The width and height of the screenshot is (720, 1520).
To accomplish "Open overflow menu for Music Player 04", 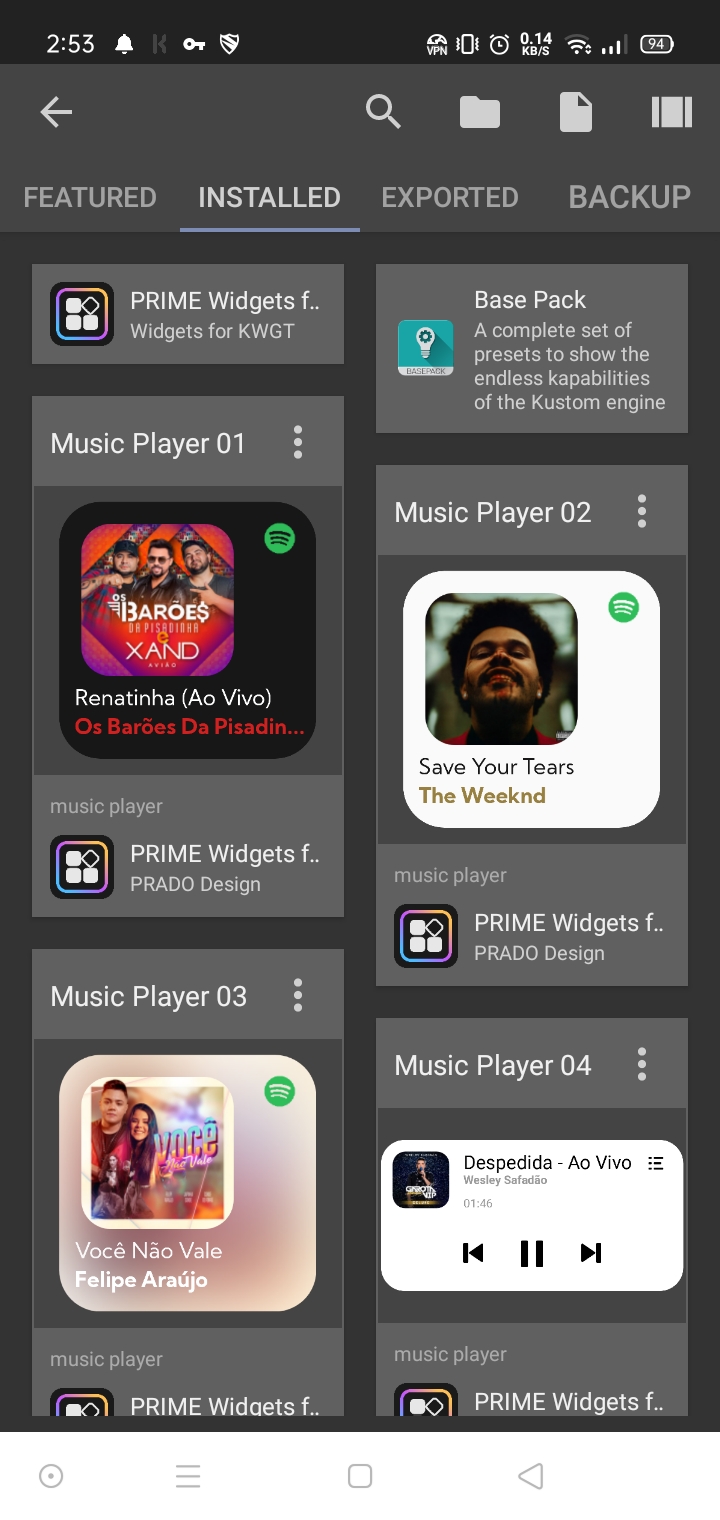I will click(x=642, y=1064).
